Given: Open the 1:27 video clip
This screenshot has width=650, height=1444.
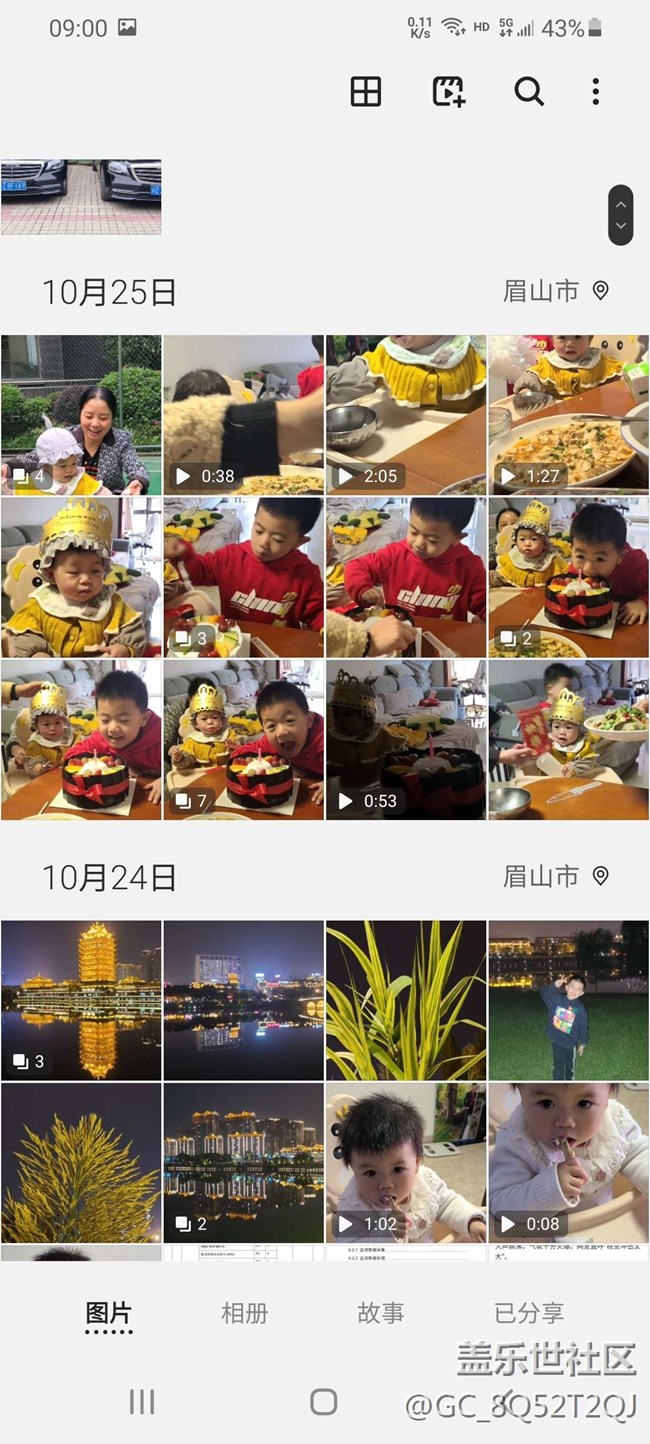Looking at the screenshot, I should click(x=568, y=415).
